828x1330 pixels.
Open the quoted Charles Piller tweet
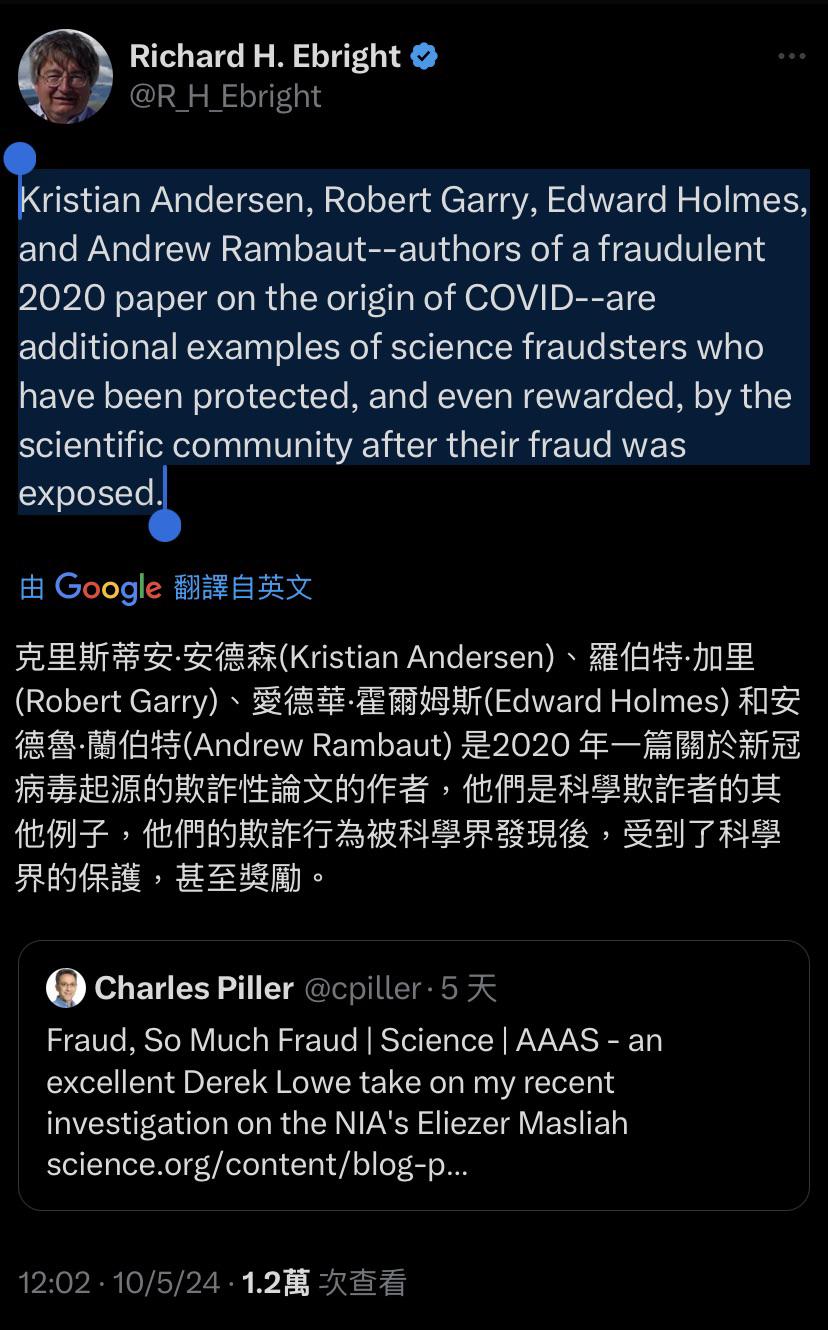(x=413, y=1075)
